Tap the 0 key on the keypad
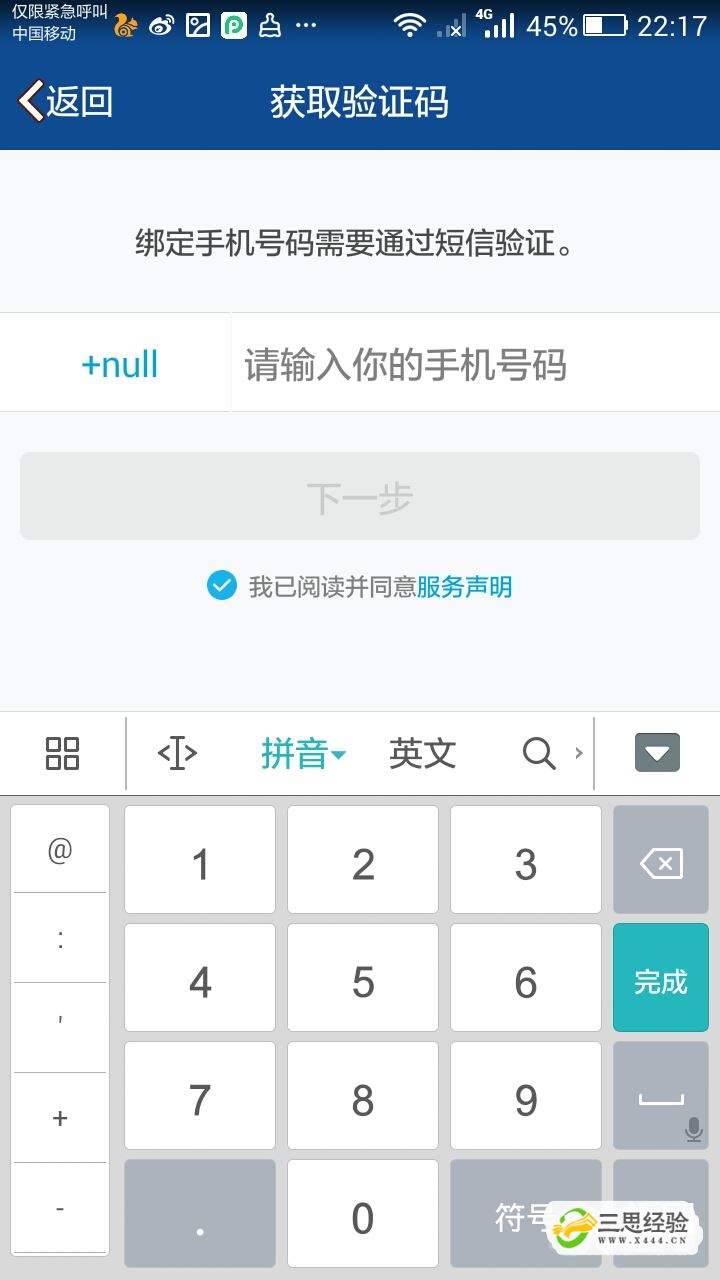Viewport: 720px width, 1280px height. coord(363,1218)
